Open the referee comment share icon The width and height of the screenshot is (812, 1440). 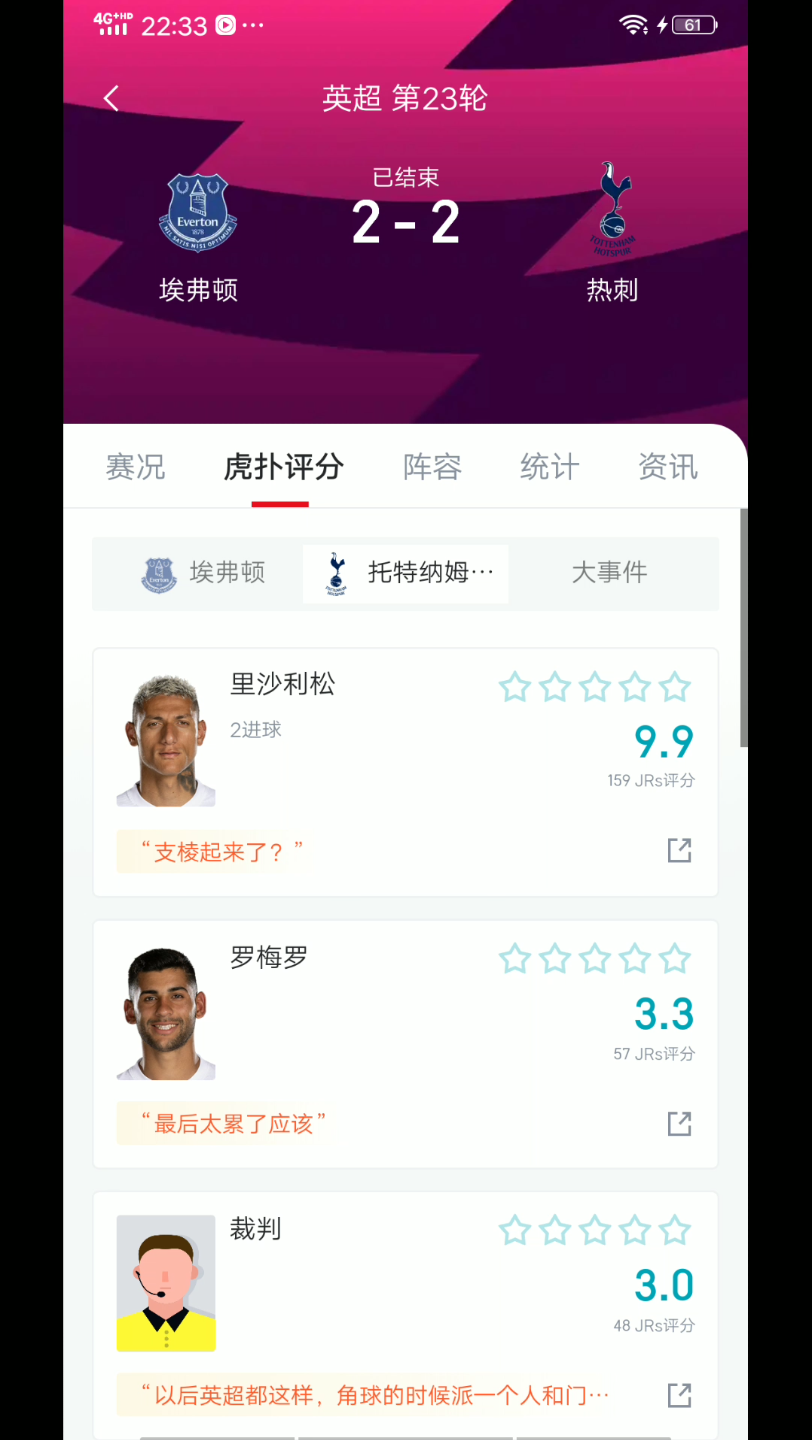click(679, 1395)
